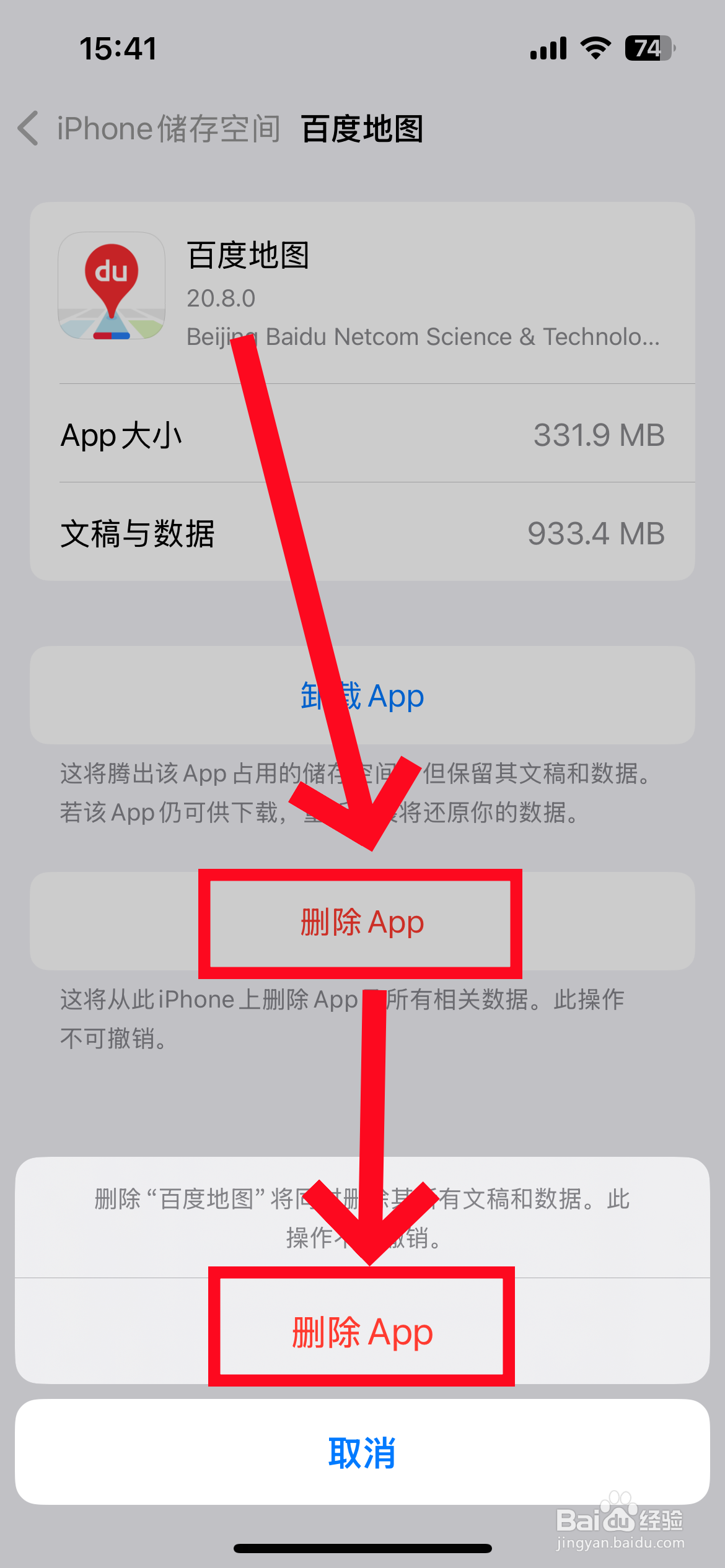Select the App大小 row
The width and height of the screenshot is (725, 1568).
(362, 435)
